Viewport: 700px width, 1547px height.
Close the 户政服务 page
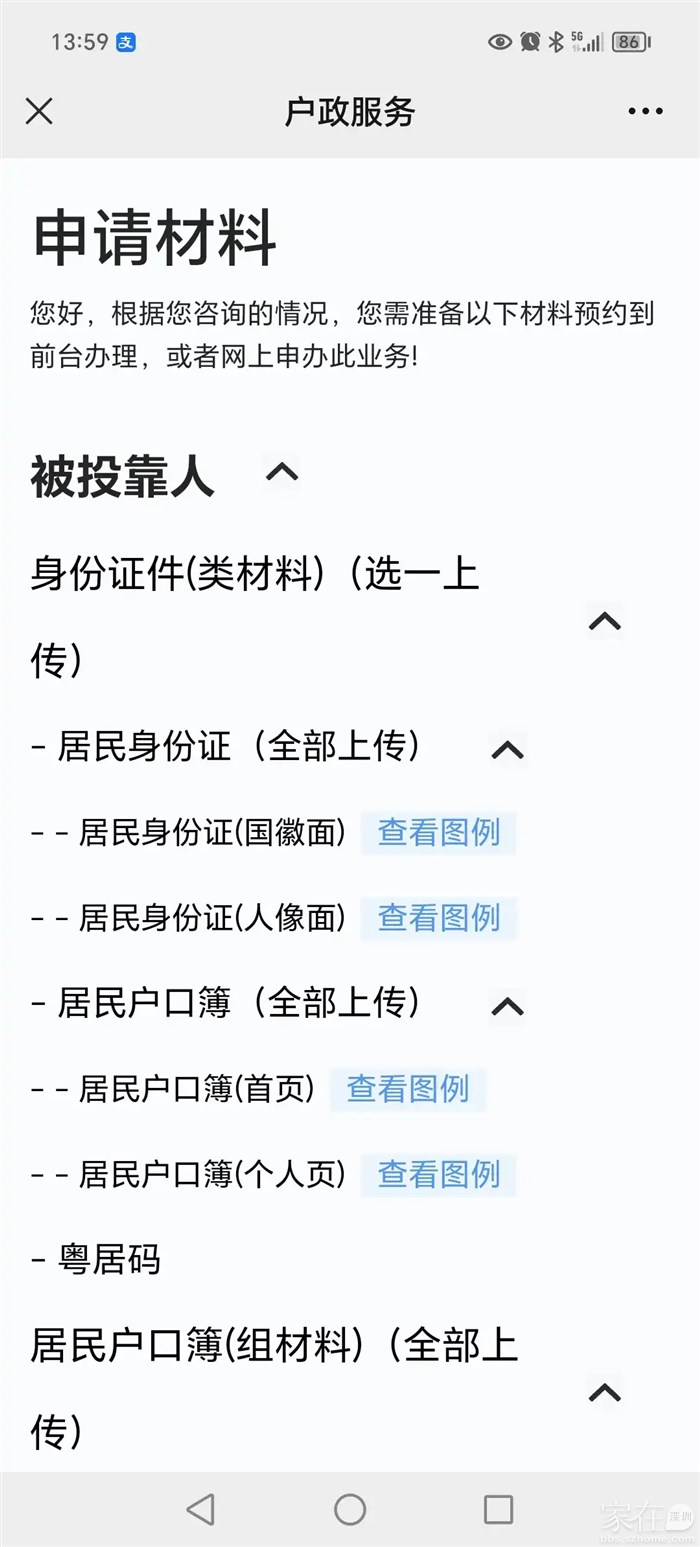(x=39, y=111)
